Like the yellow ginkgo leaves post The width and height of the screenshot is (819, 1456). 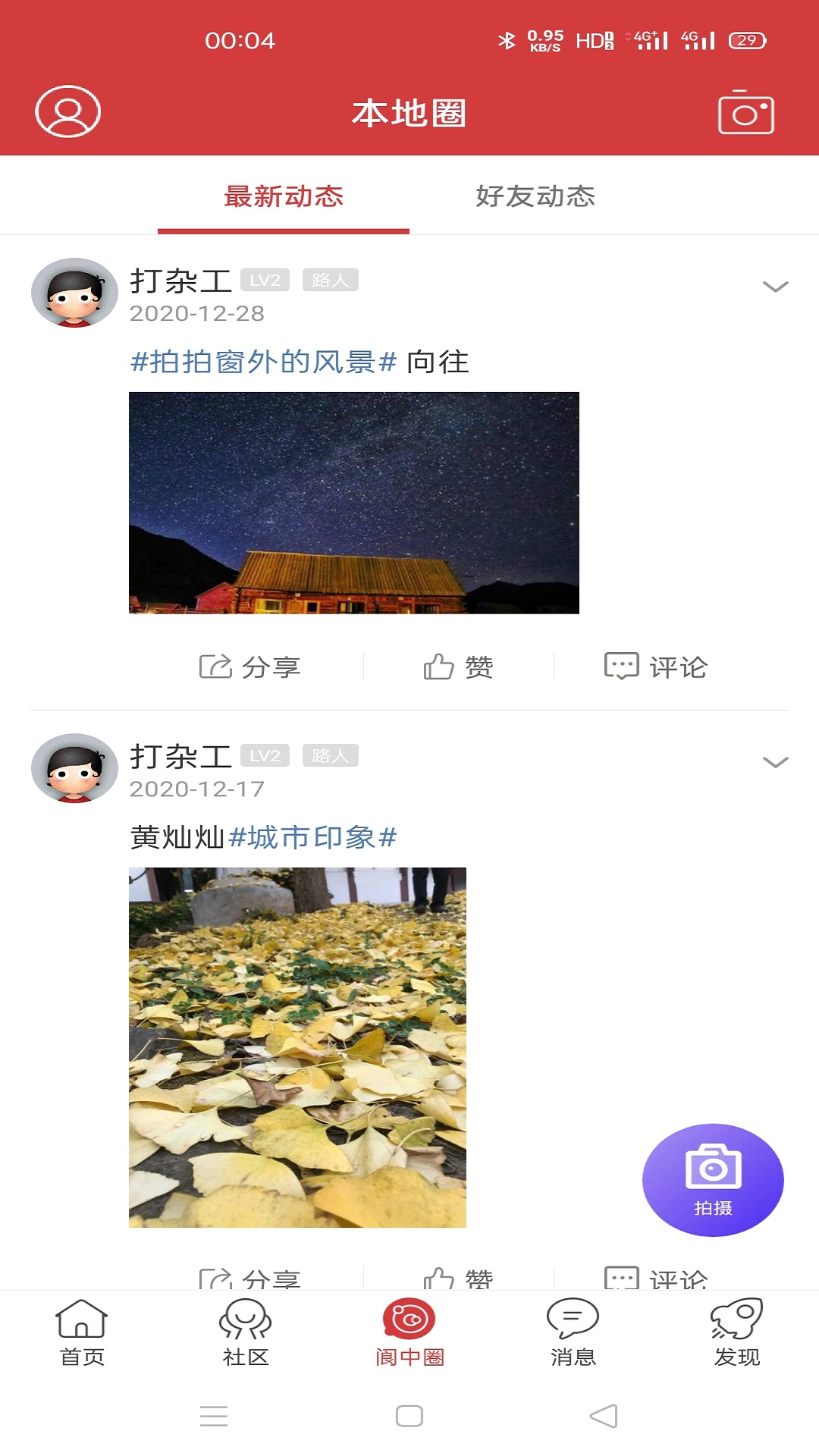tap(460, 1278)
